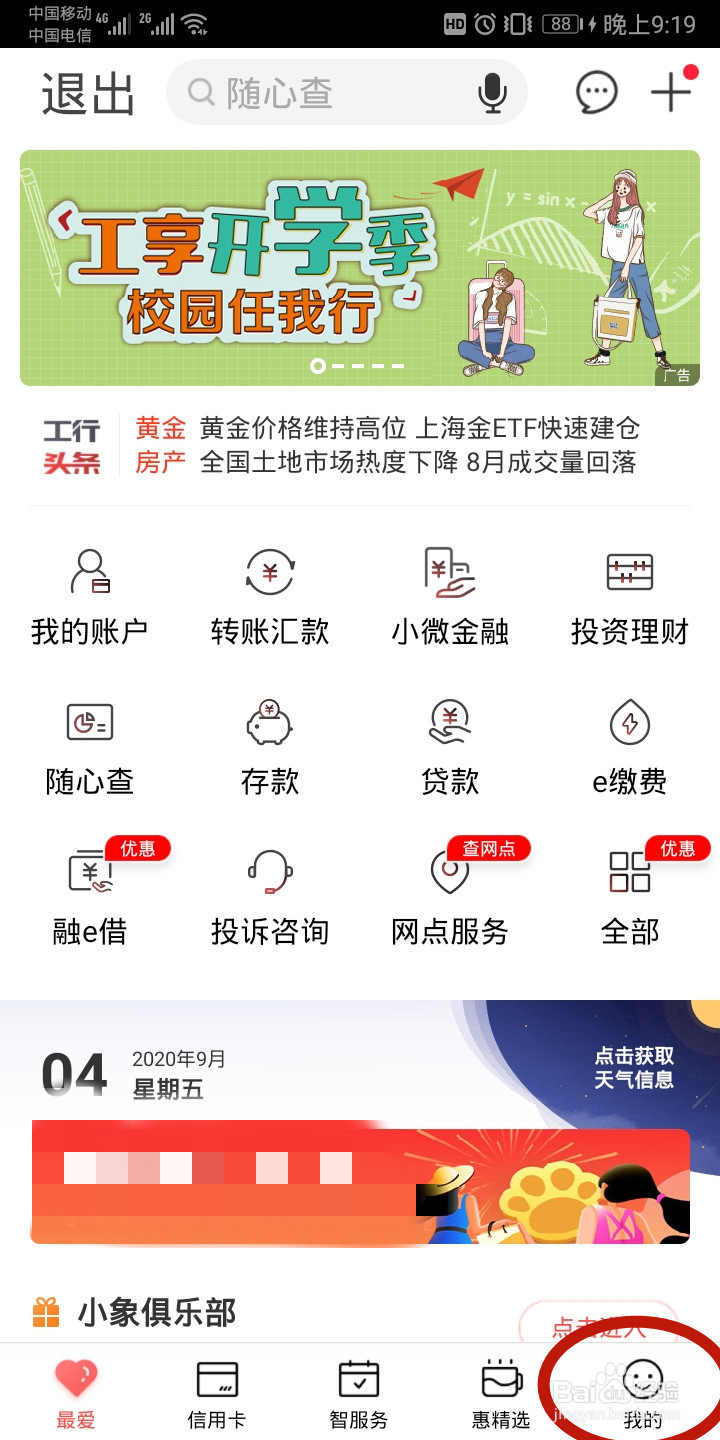Tap 退出 to log out
Image resolution: width=720 pixels, height=1440 pixels.
pos(85,92)
